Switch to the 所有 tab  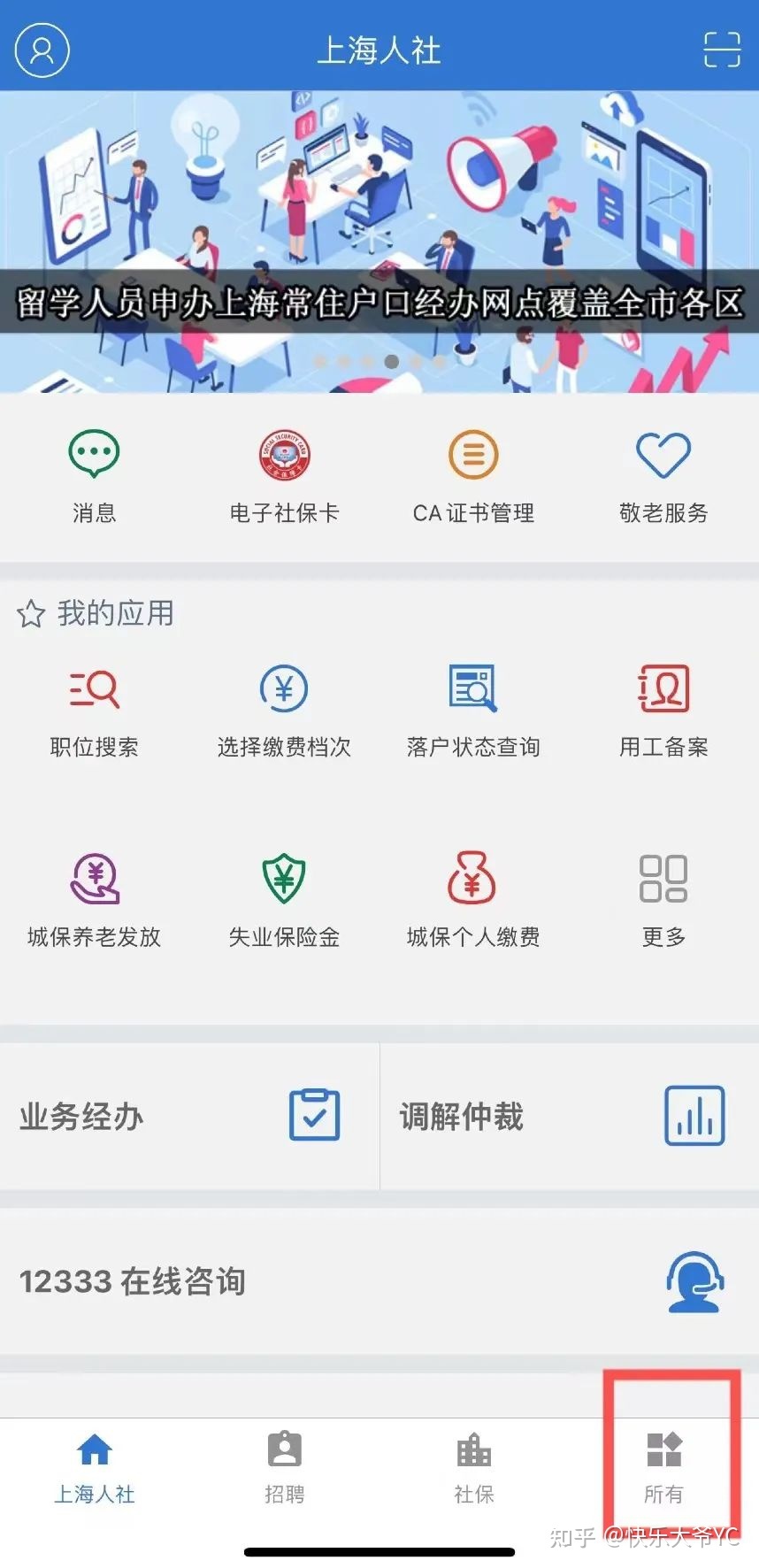pyautogui.click(x=663, y=1467)
